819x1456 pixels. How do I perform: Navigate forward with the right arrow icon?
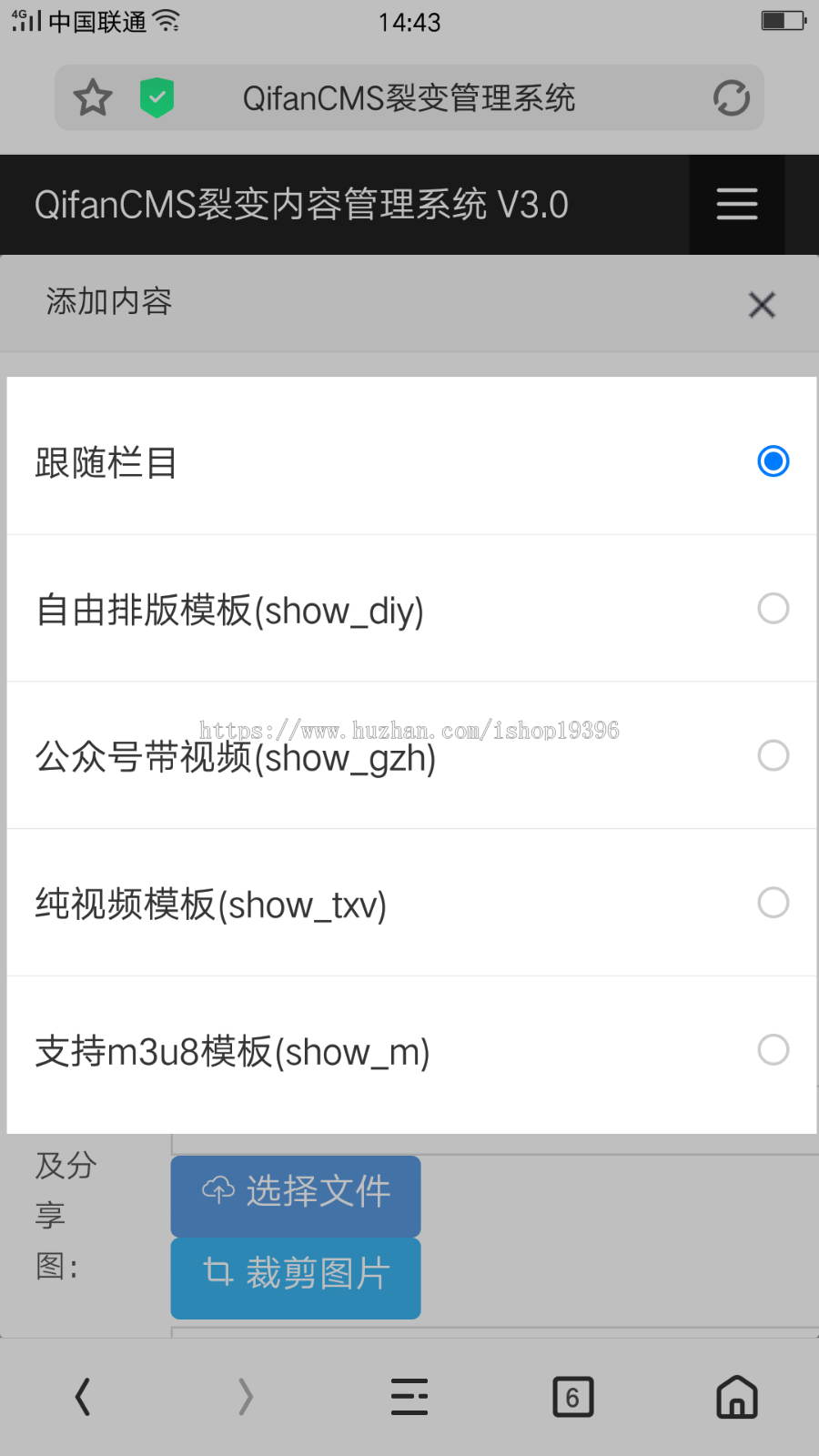pos(246,1397)
